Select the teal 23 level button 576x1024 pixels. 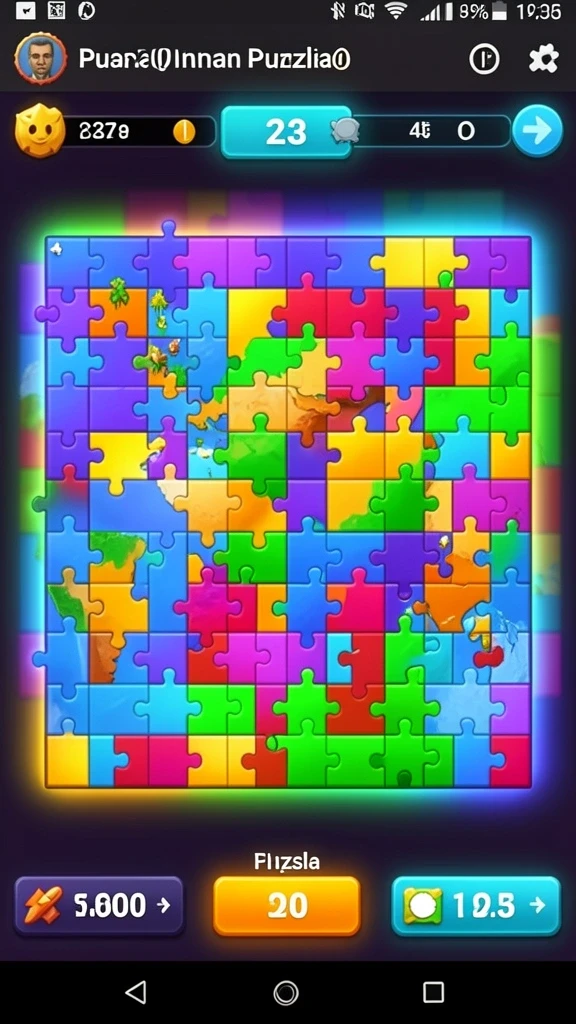286,132
